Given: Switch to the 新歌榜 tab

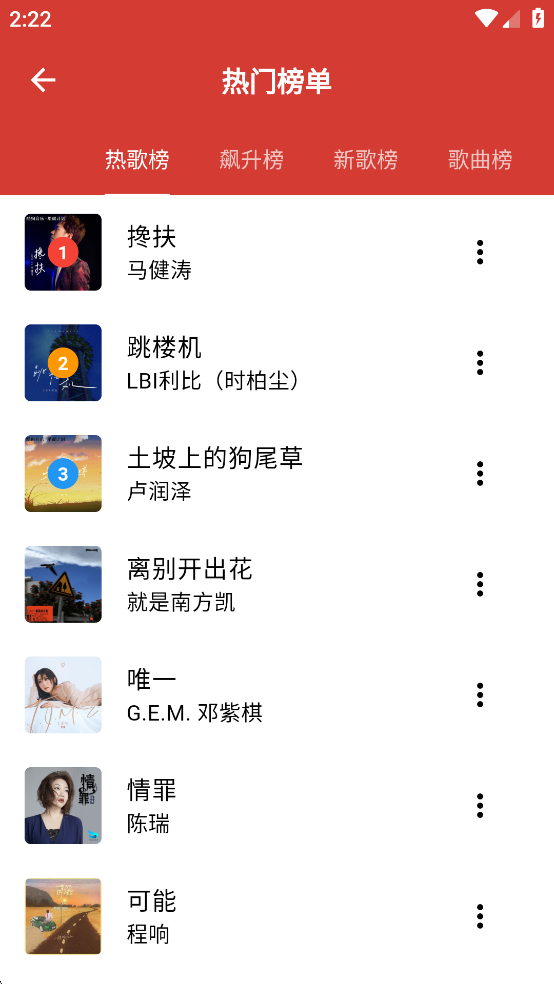Looking at the screenshot, I should tap(365, 159).
